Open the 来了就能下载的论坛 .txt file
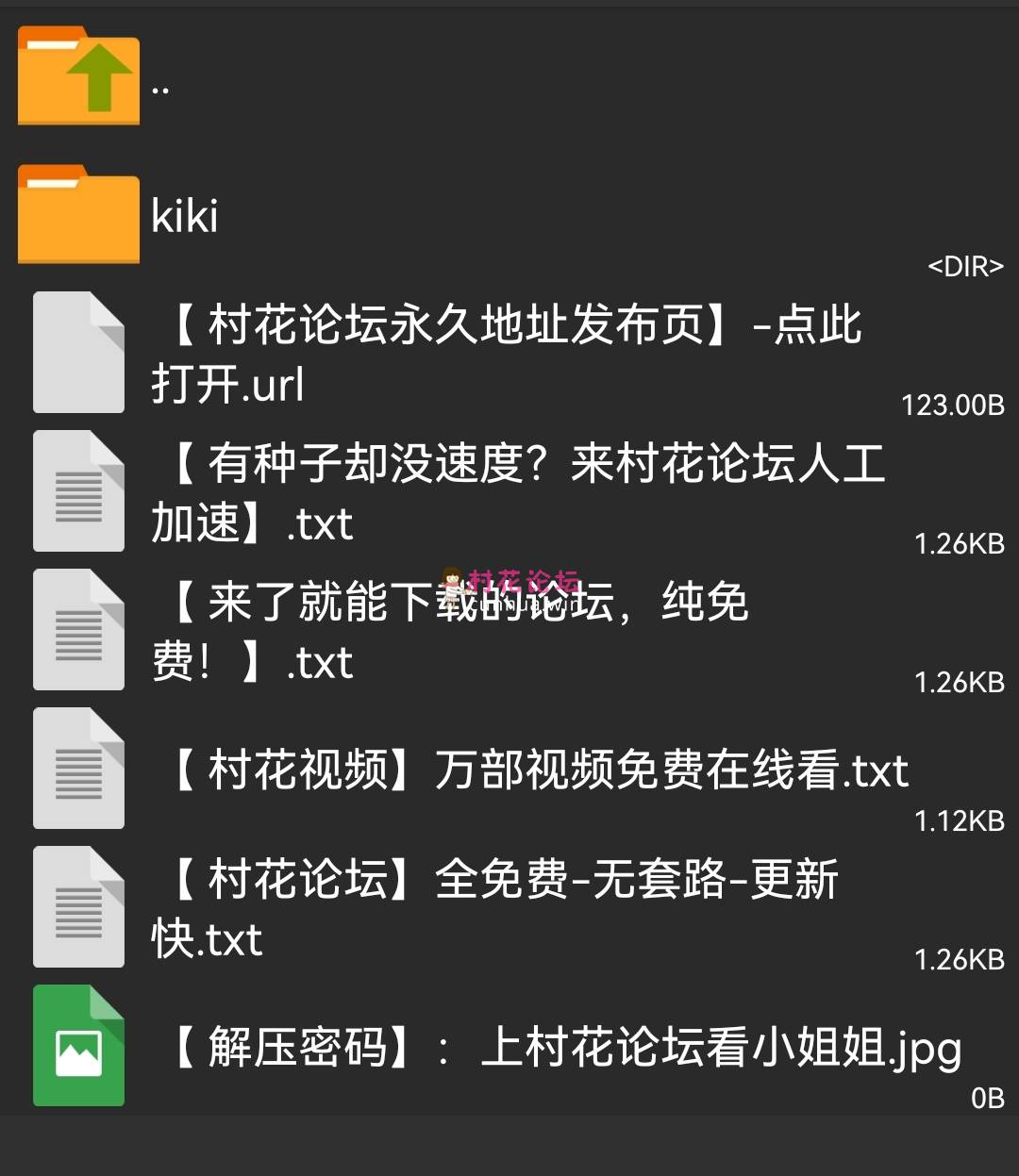 click(x=453, y=631)
